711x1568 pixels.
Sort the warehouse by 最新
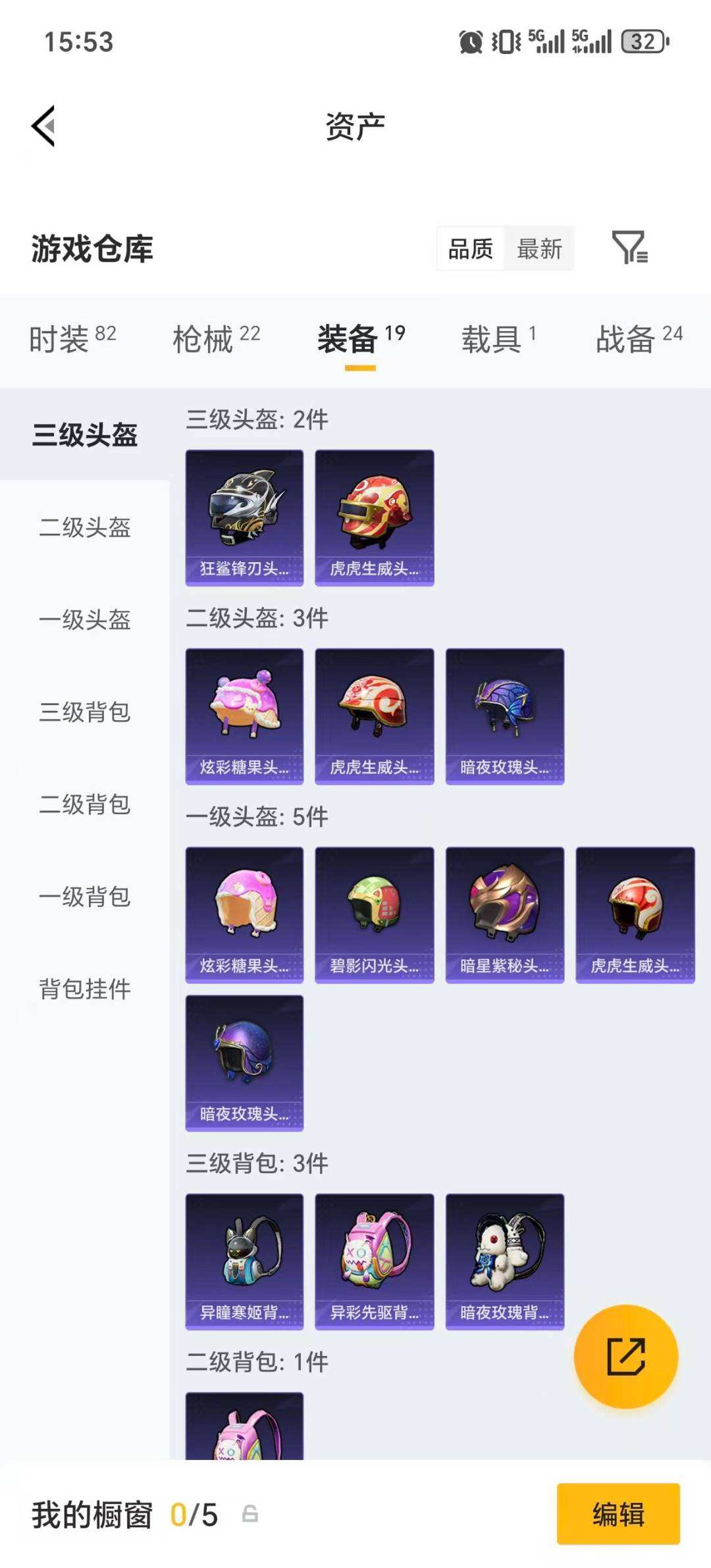tap(539, 249)
